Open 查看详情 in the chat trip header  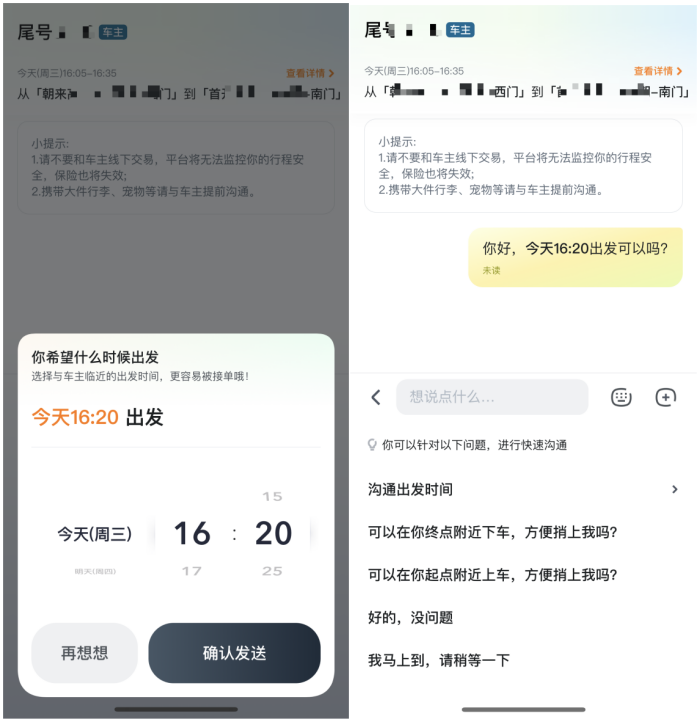tap(659, 72)
